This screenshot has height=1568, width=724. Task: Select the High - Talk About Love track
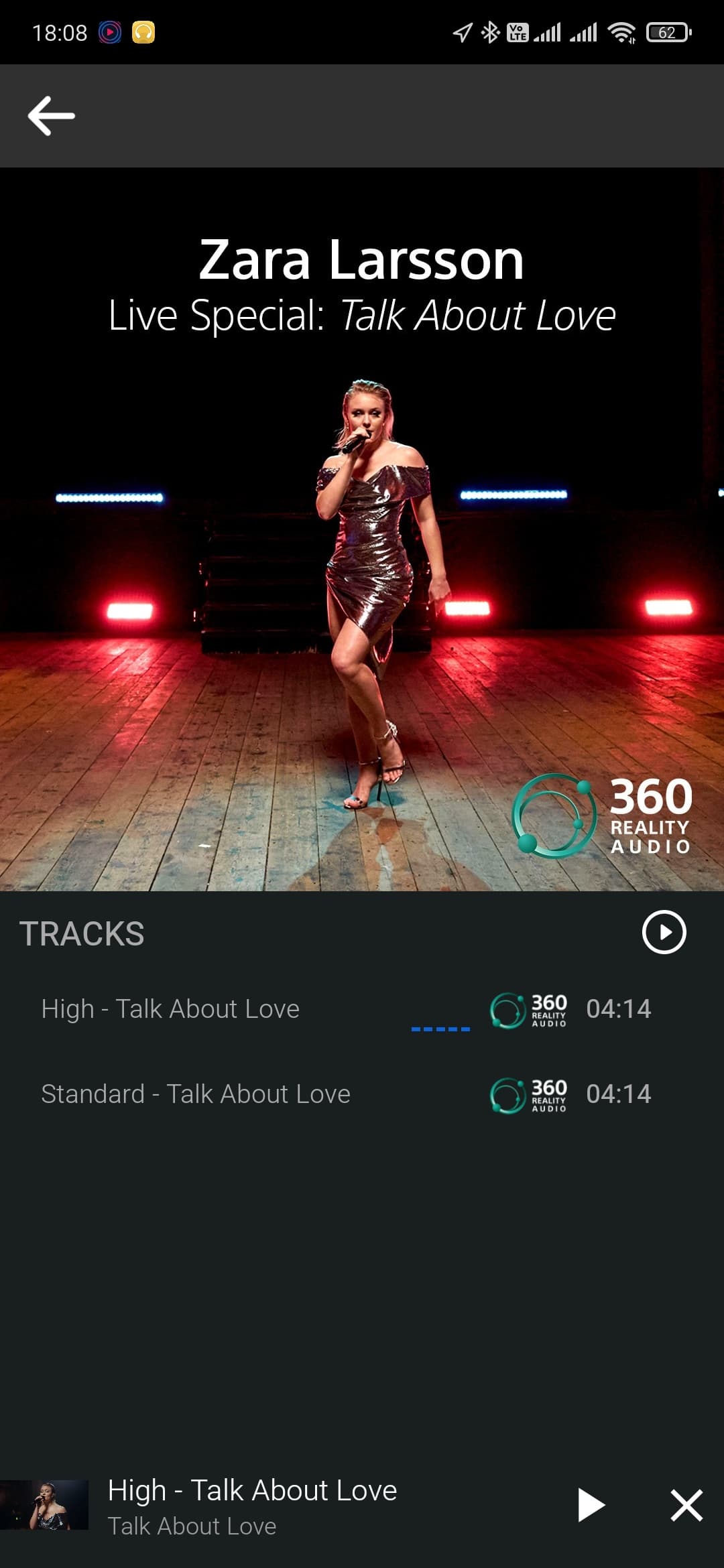(170, 1008)
